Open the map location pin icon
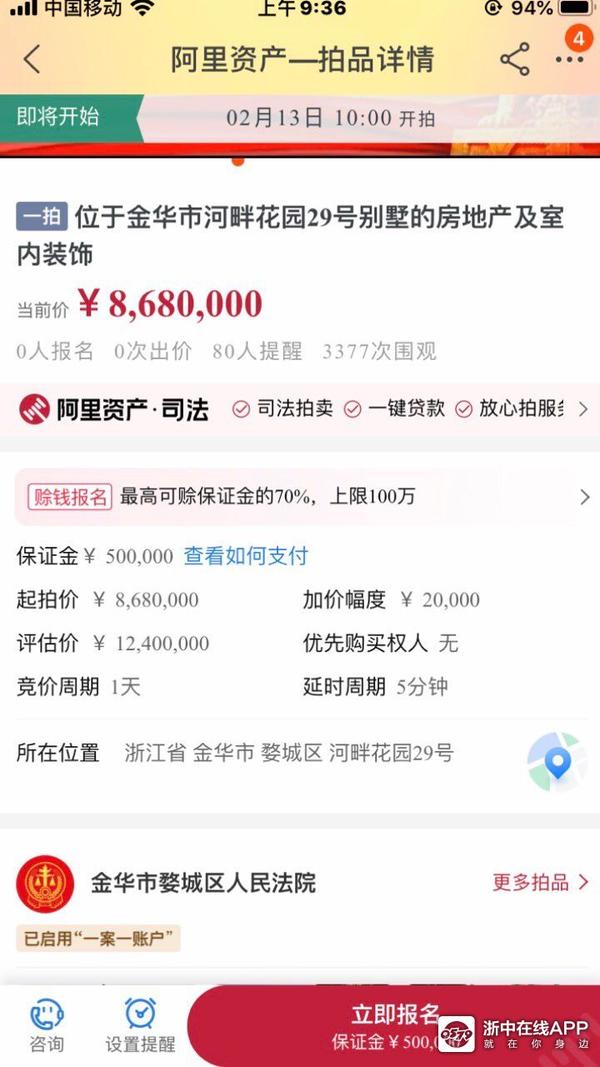The image size is (600, 1067). coord(556,762)
